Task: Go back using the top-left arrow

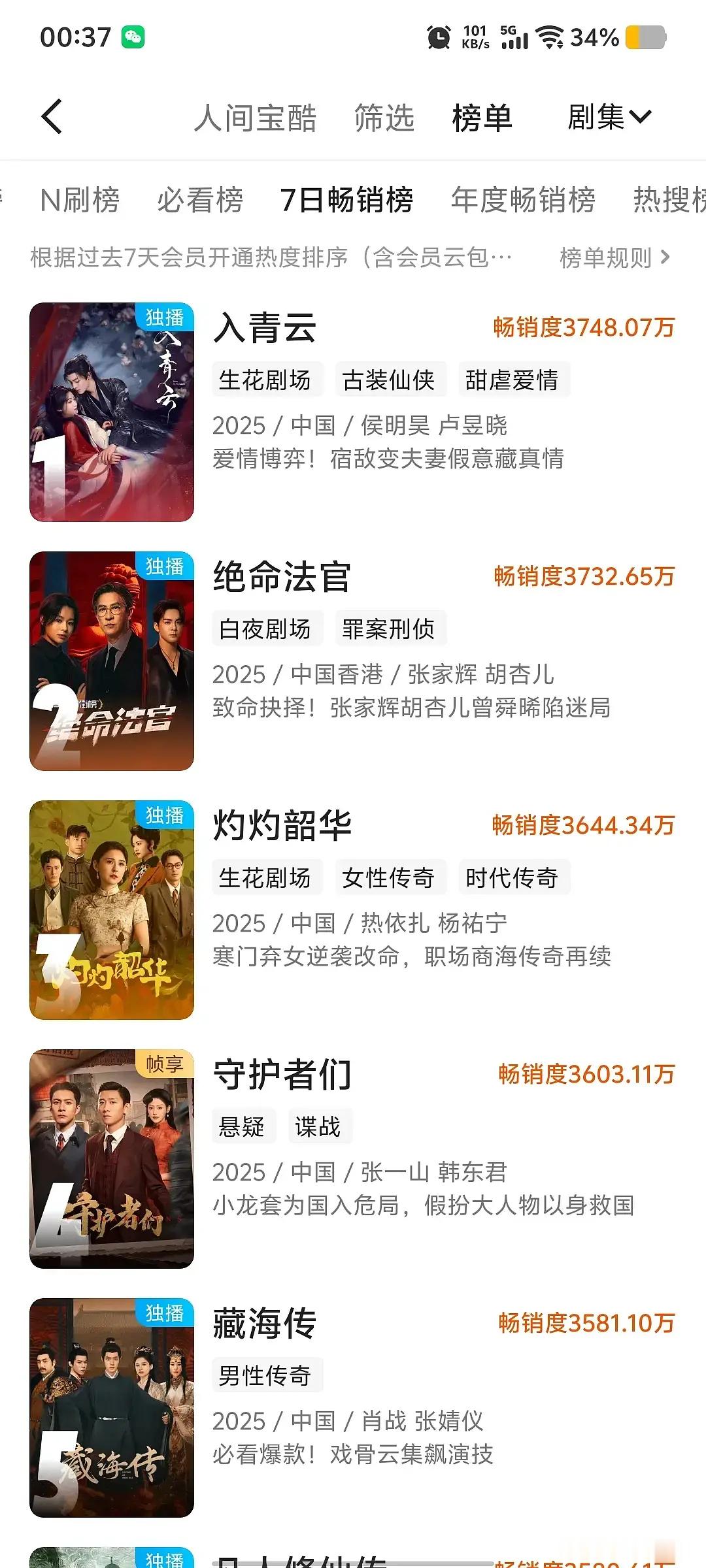Action: tap(52, 117)
